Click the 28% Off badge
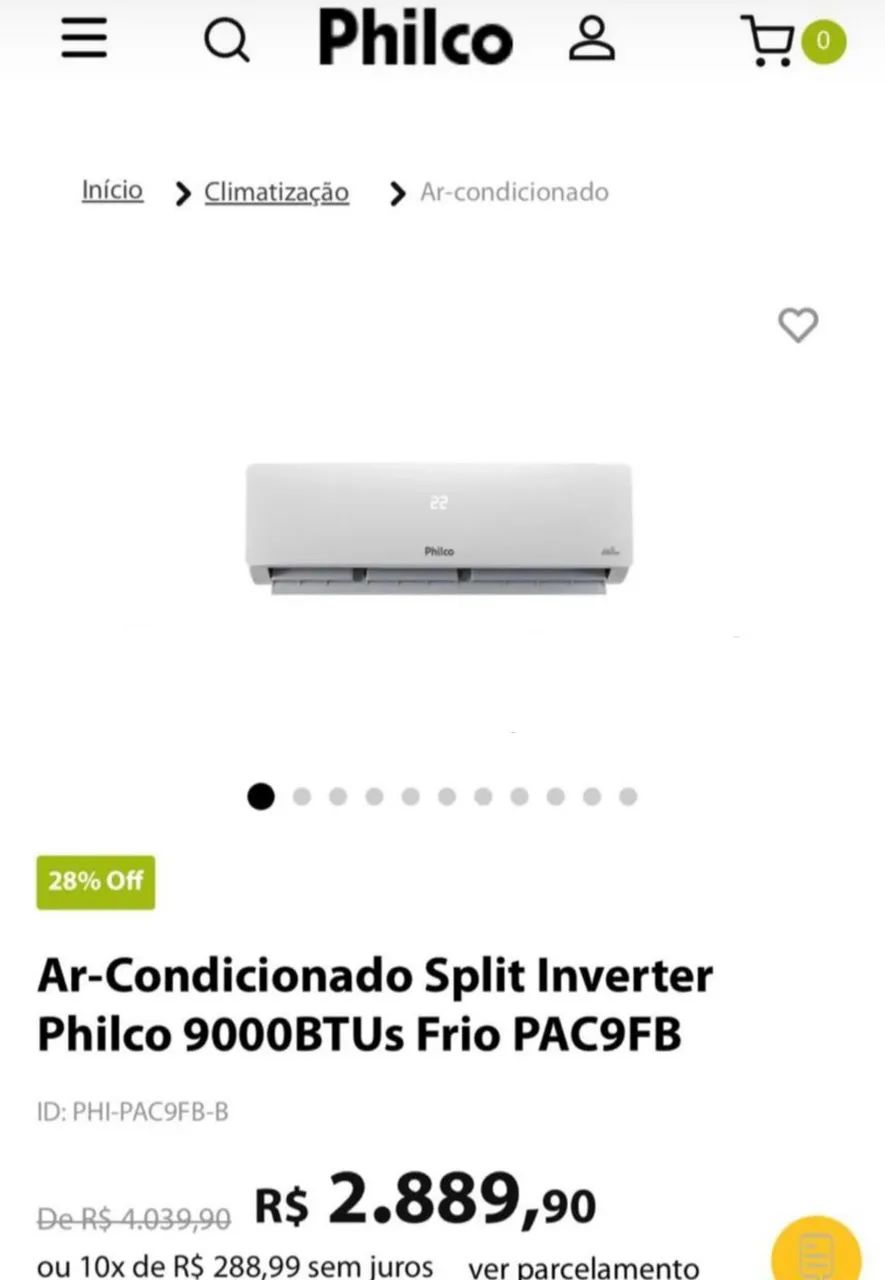Screen dimensions: 885x1280 click(95, 881)
